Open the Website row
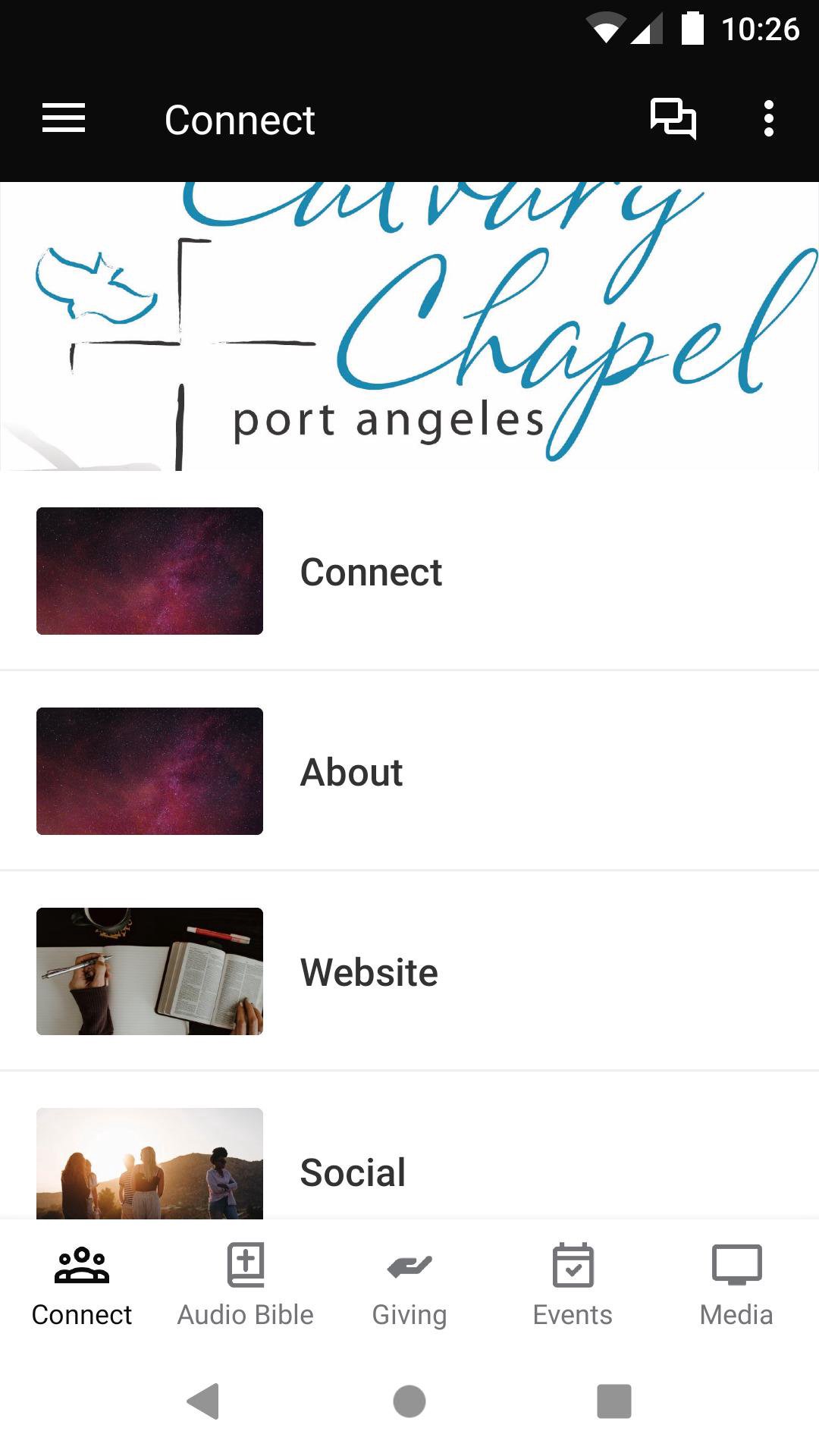 409,972
